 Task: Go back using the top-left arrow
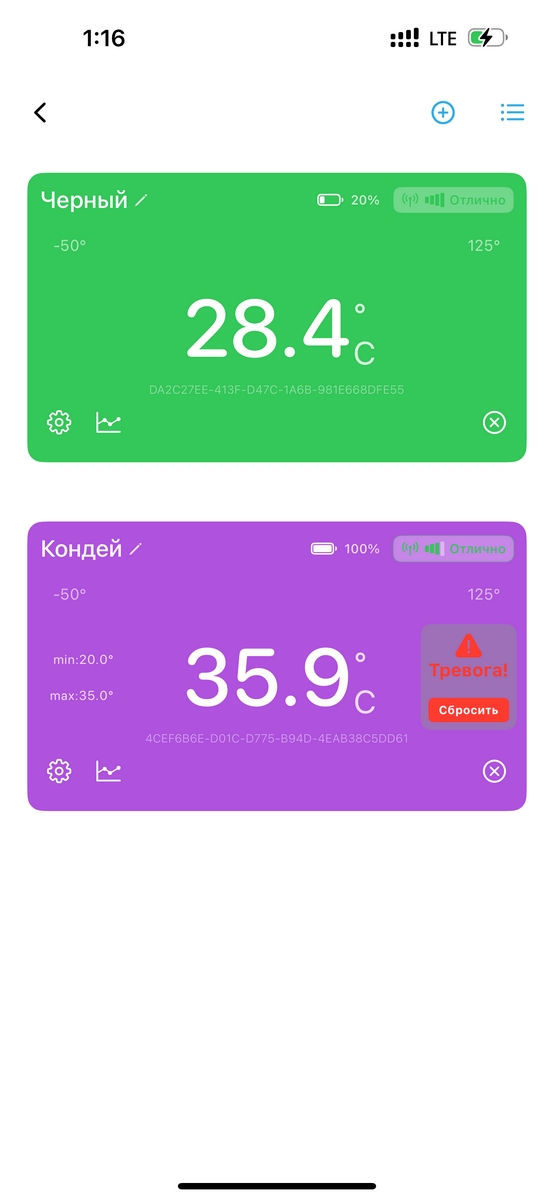[x=40, y=113]
